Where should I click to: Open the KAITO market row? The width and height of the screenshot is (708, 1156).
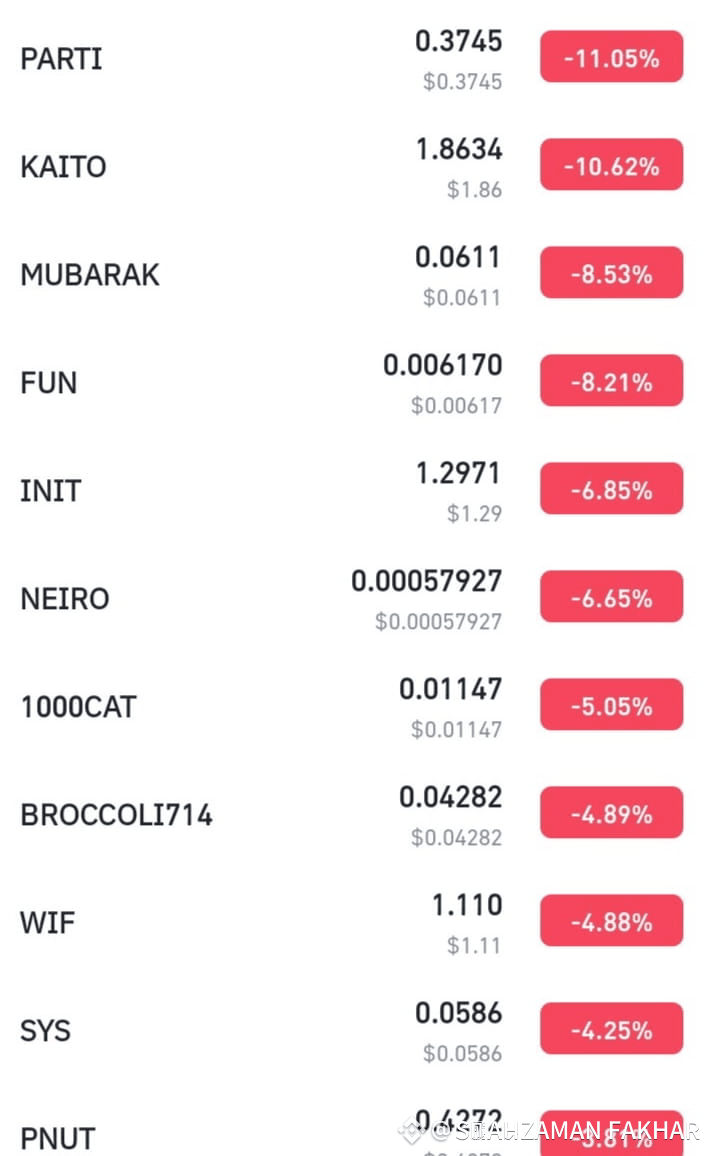354,167
